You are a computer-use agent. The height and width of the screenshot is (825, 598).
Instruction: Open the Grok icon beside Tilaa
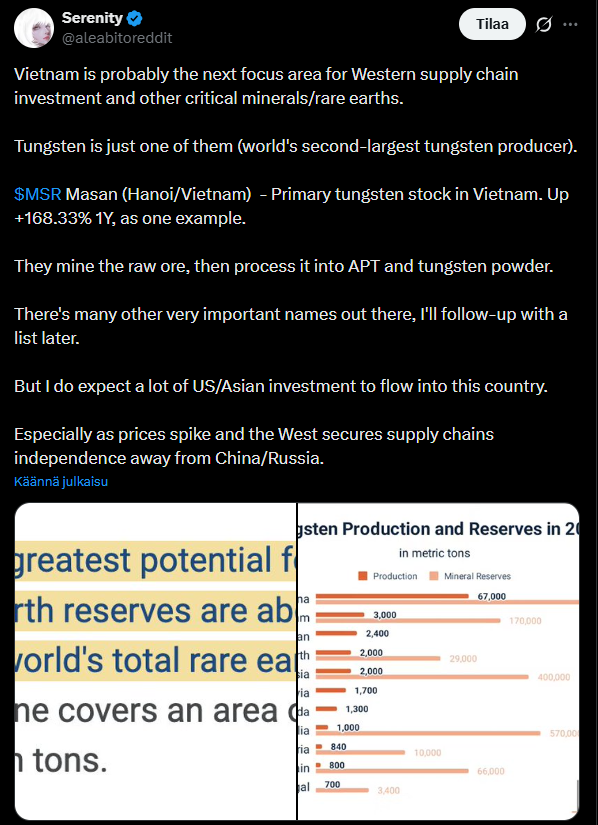[x=544, y=24]
